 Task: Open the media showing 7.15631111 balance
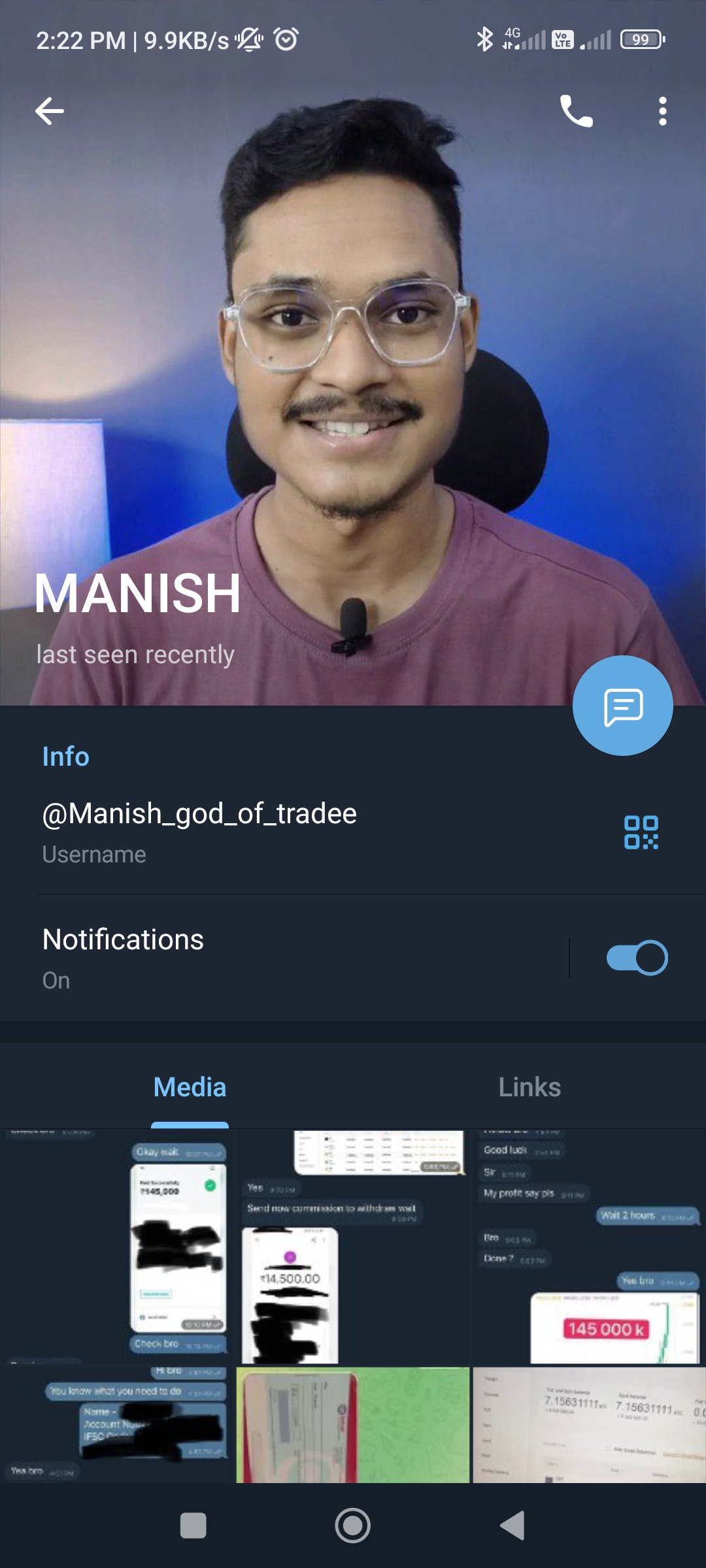[588, 1424]
